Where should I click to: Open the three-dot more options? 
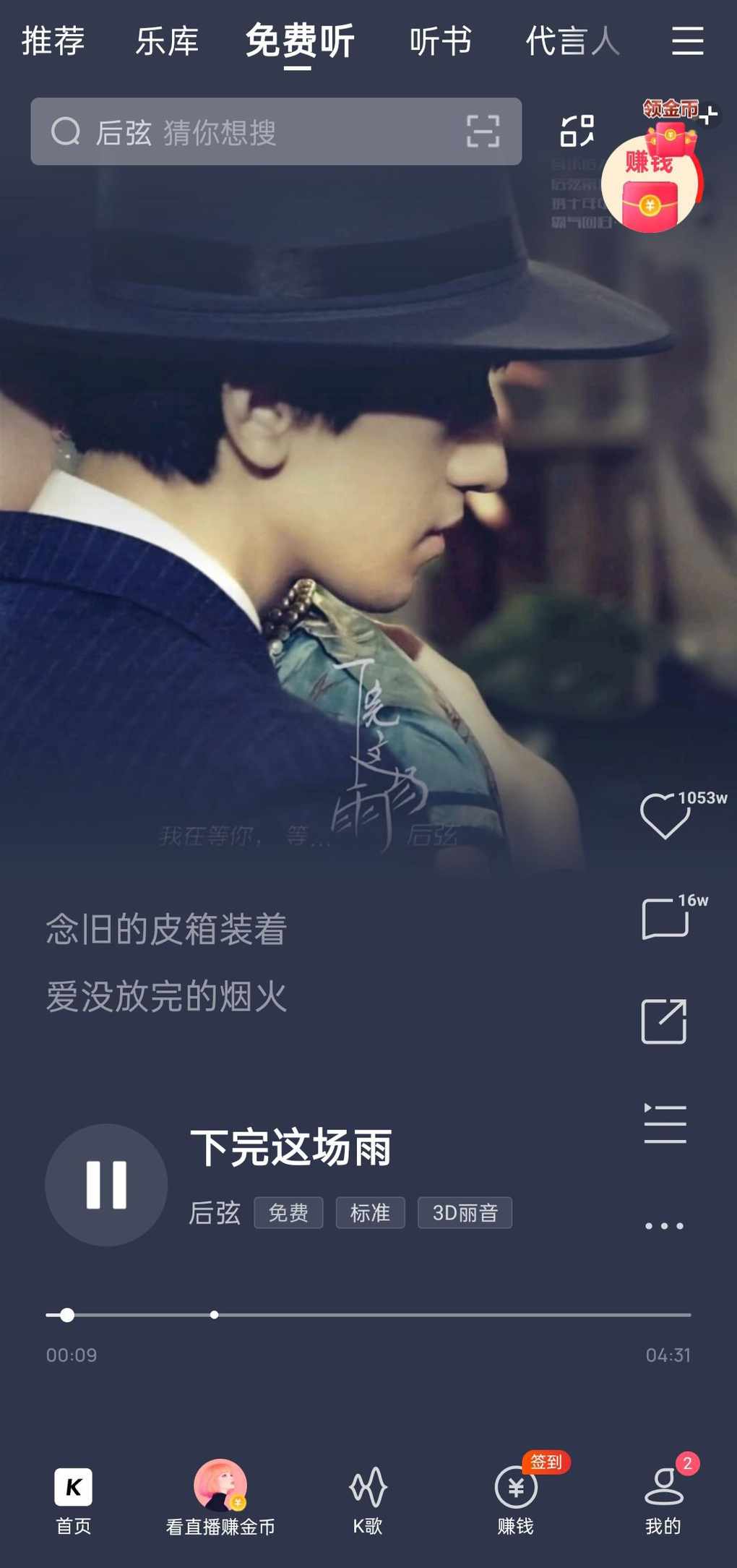coord(664,1226)
